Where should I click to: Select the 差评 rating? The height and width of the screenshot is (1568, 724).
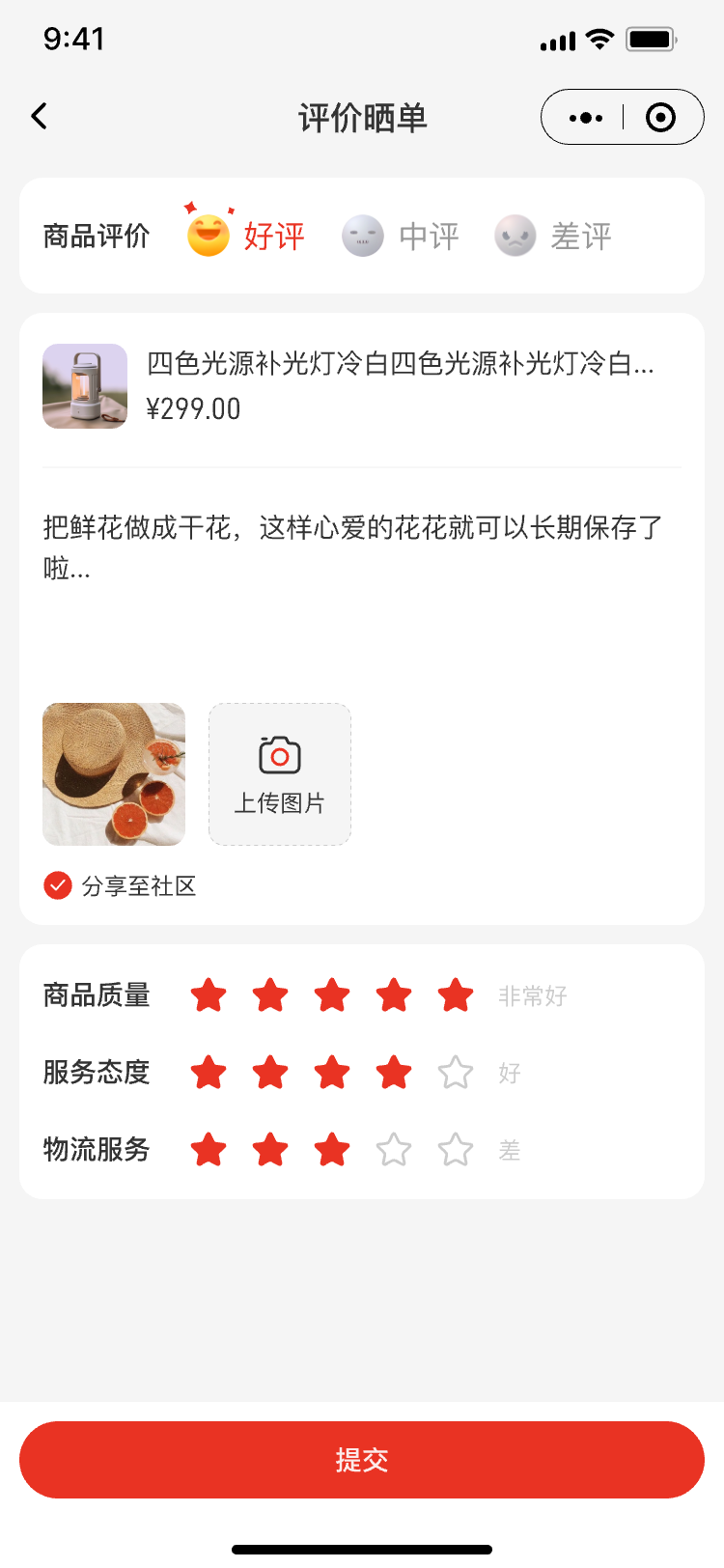tap(554, 236)
